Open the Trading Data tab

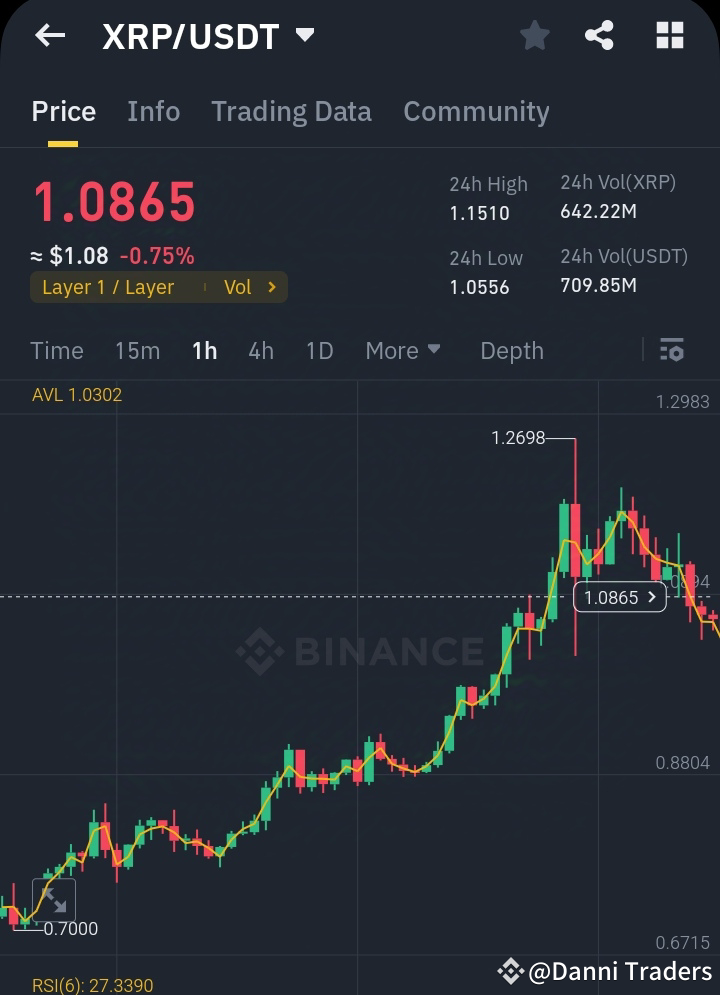291,111
